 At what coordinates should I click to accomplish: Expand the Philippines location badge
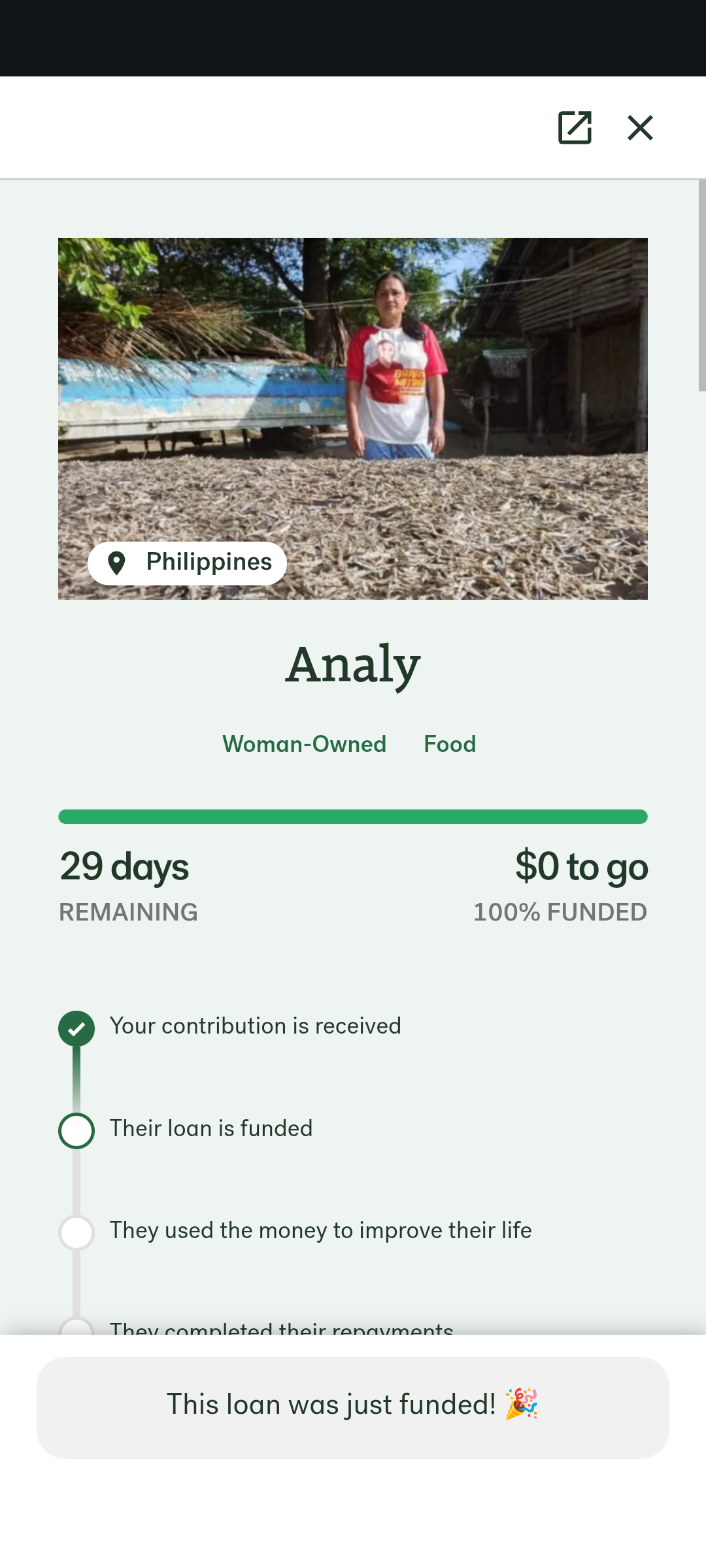(x=187, y=563)
